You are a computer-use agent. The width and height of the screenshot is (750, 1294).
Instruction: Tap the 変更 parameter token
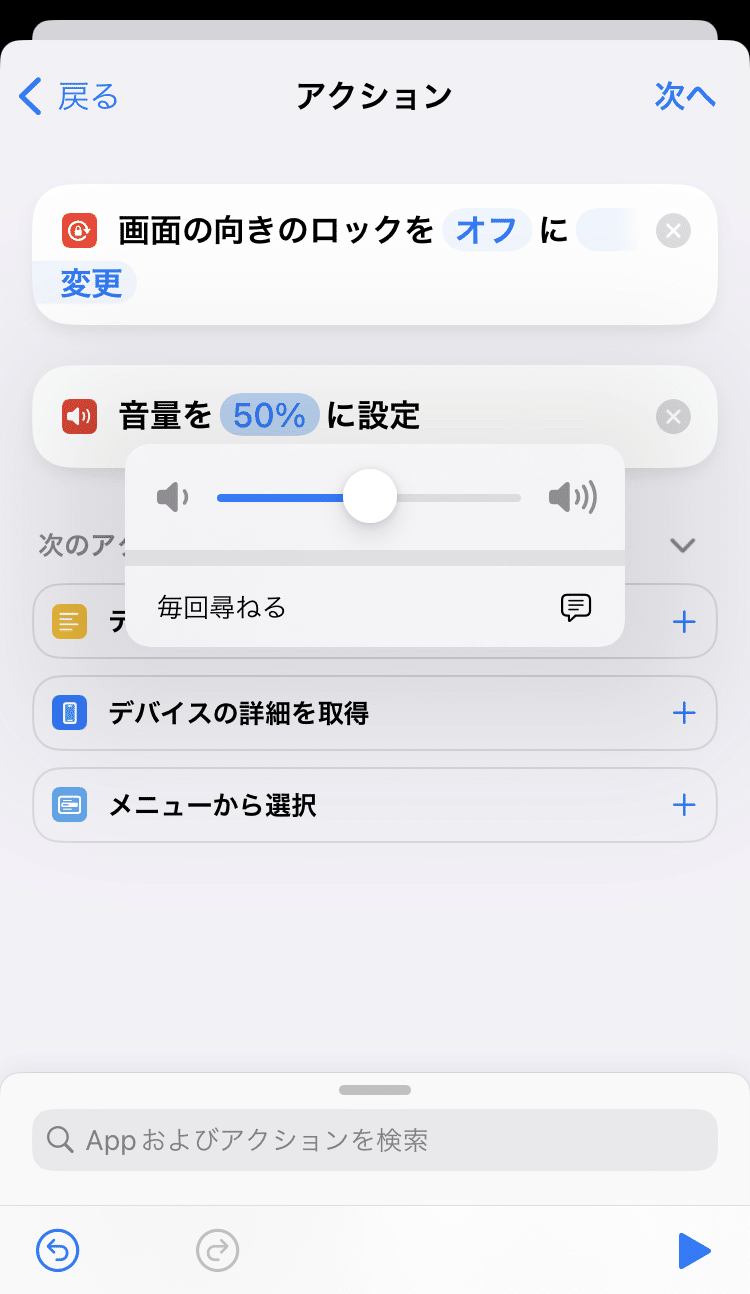pos(91,284)
